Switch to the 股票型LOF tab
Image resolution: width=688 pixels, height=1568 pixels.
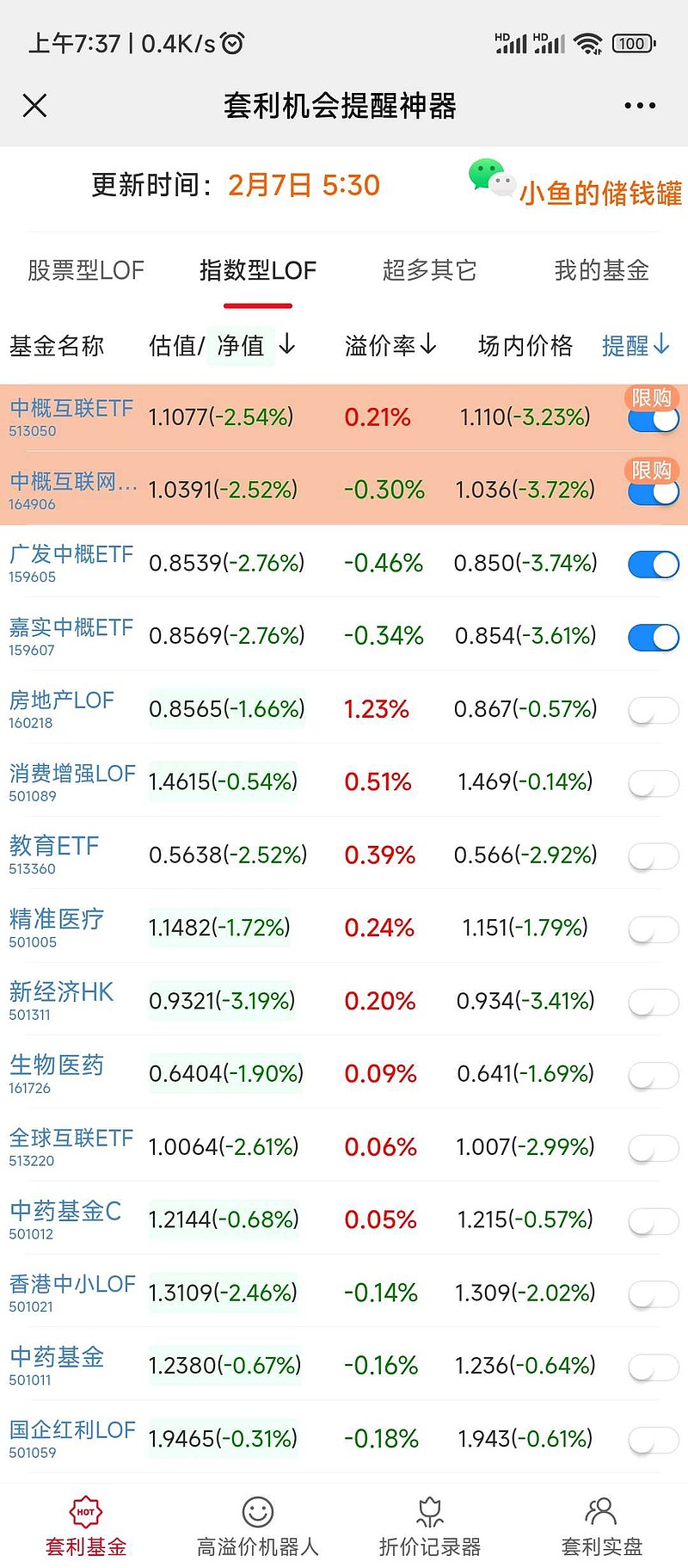pos(86,270)
